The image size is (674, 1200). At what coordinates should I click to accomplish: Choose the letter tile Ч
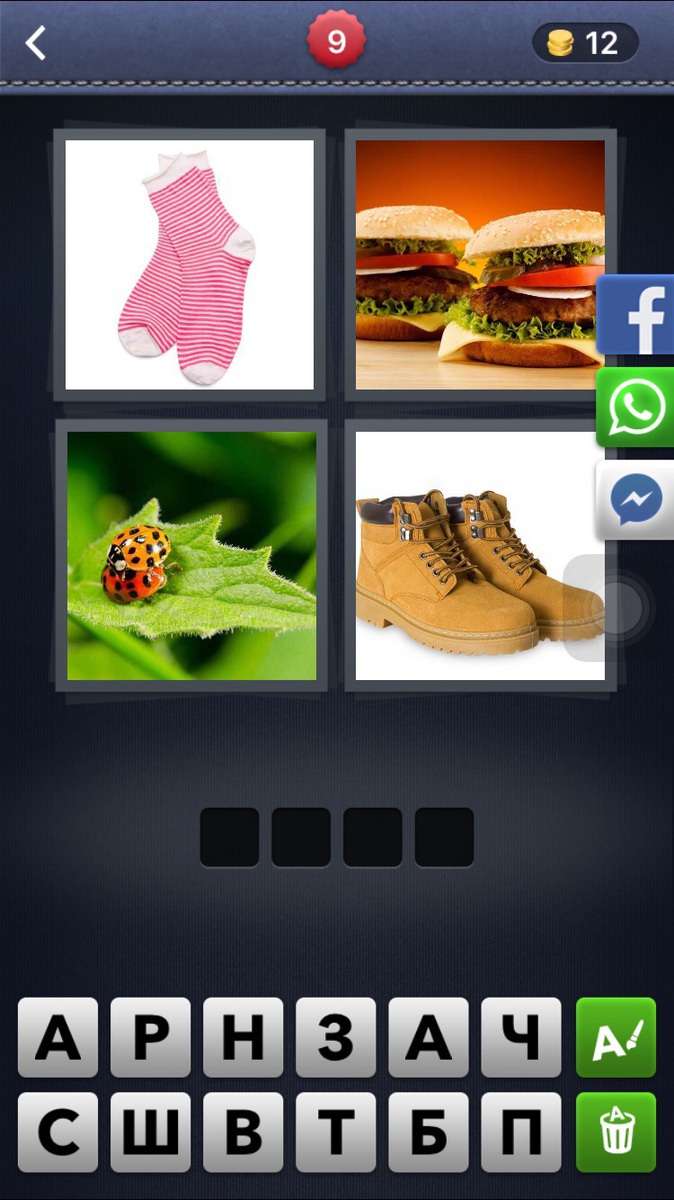pos(521,1038)
